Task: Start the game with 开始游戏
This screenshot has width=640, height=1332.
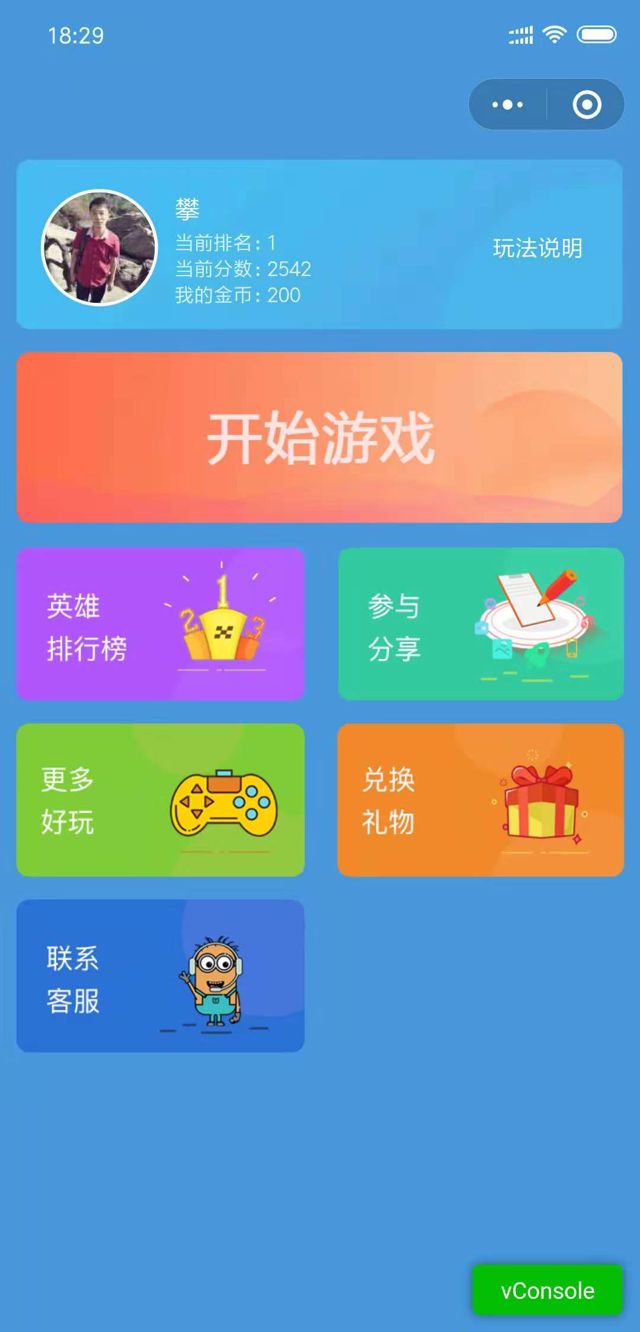Action: [x=320, y=437]
